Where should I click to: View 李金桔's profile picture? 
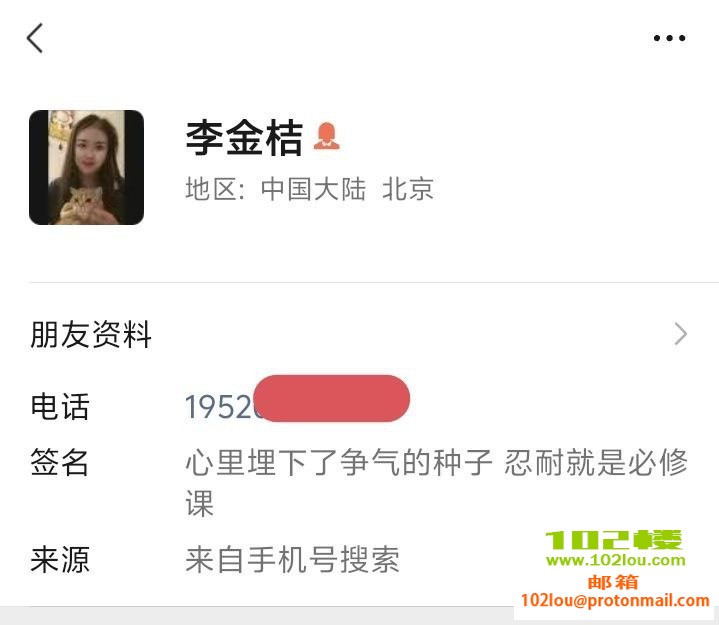[86, 167]
